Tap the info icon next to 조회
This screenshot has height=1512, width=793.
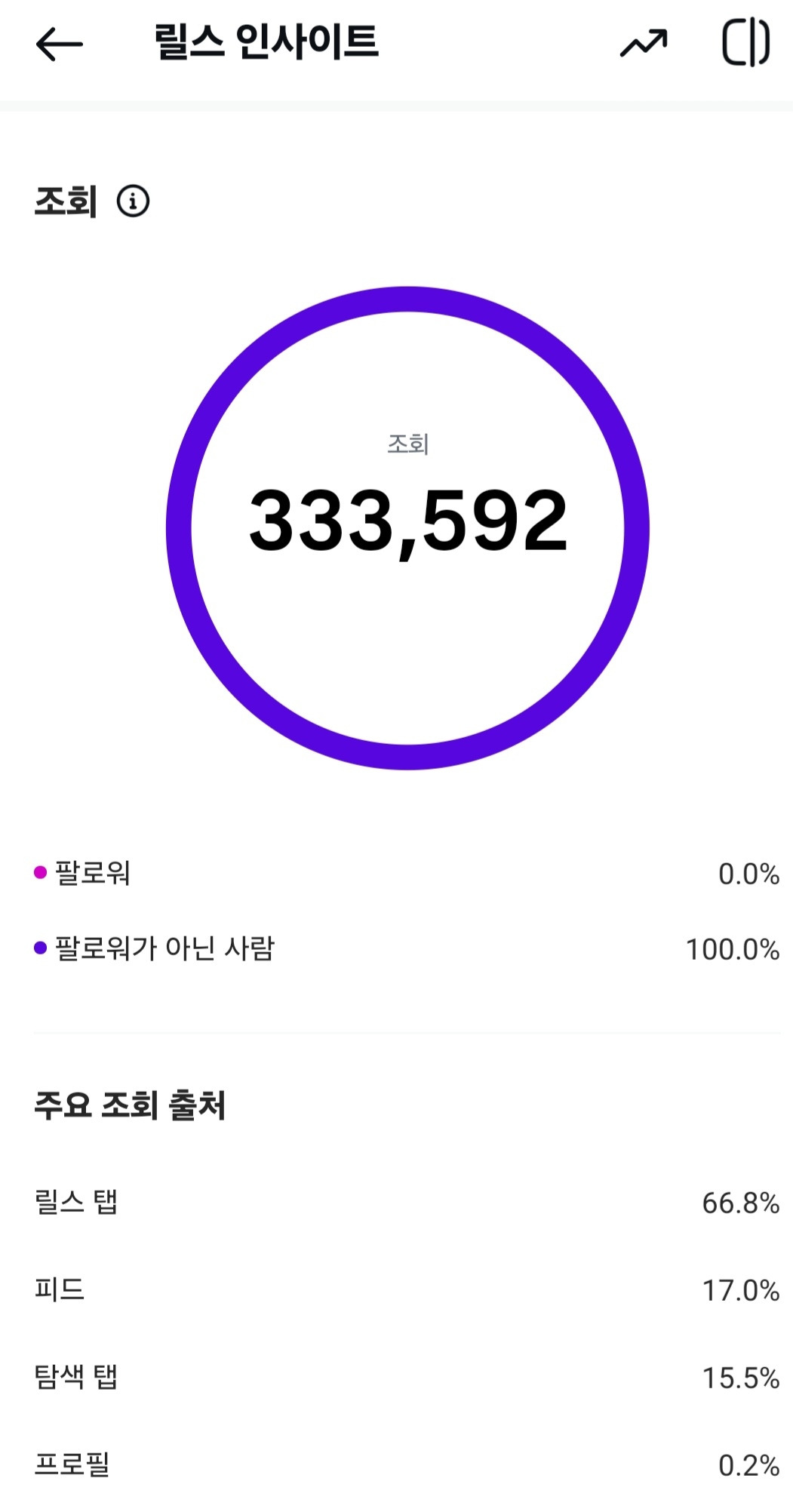(x=131, y=201)
